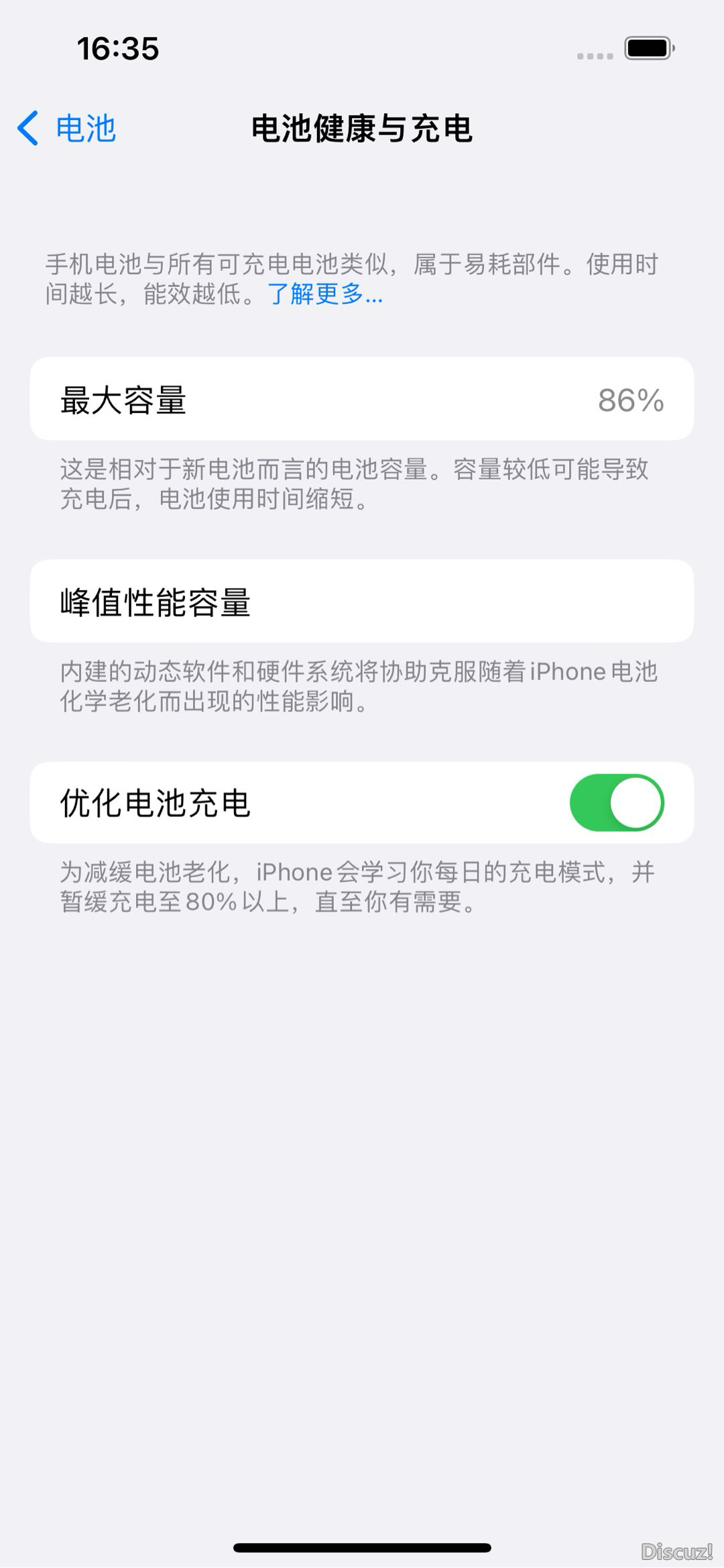Viewport: 724px width, 1568px height.
Task: Open the 了解更多 link
Action: (325, 294)
